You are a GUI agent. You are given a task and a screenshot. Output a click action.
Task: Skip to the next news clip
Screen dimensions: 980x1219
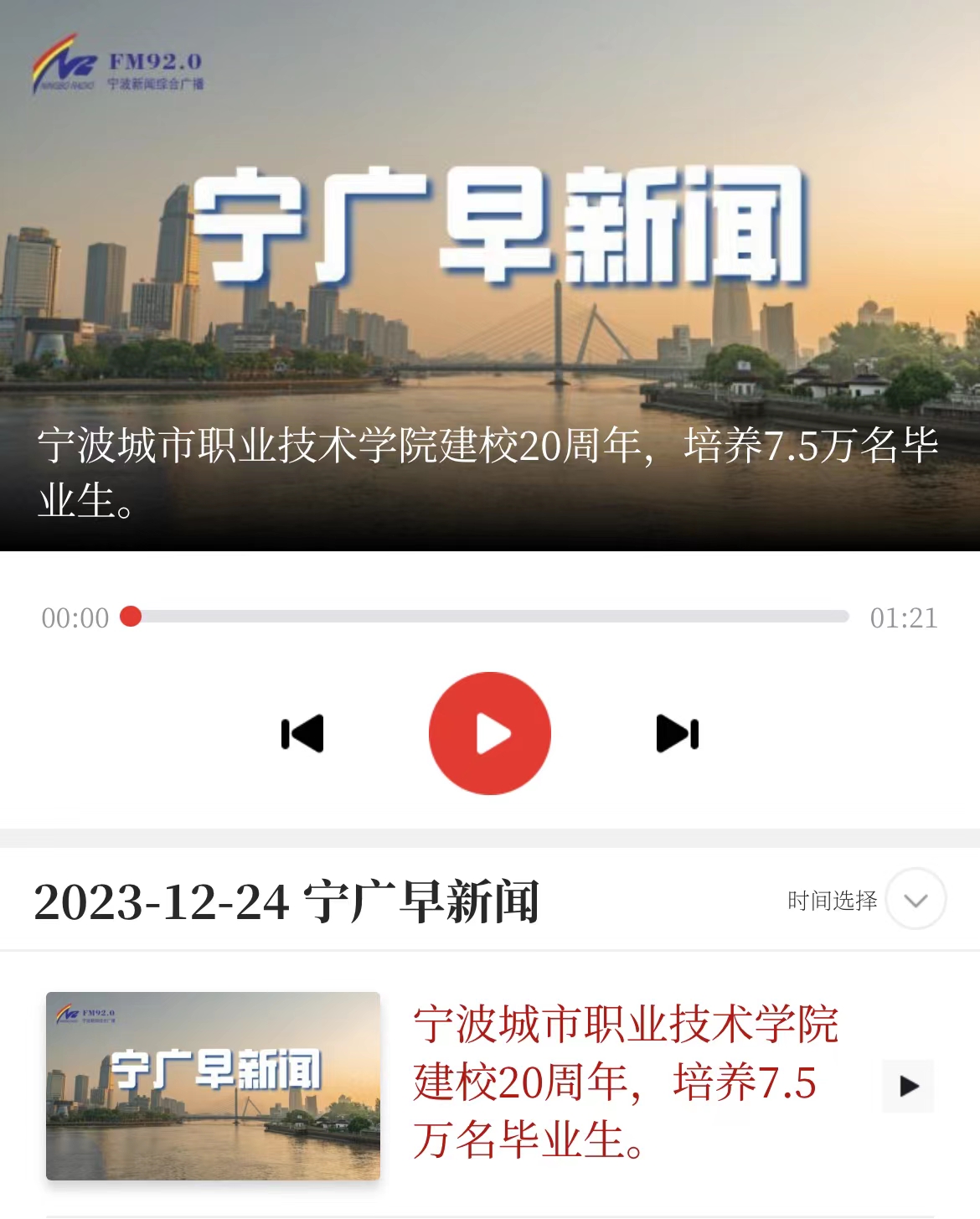(677, 734)
